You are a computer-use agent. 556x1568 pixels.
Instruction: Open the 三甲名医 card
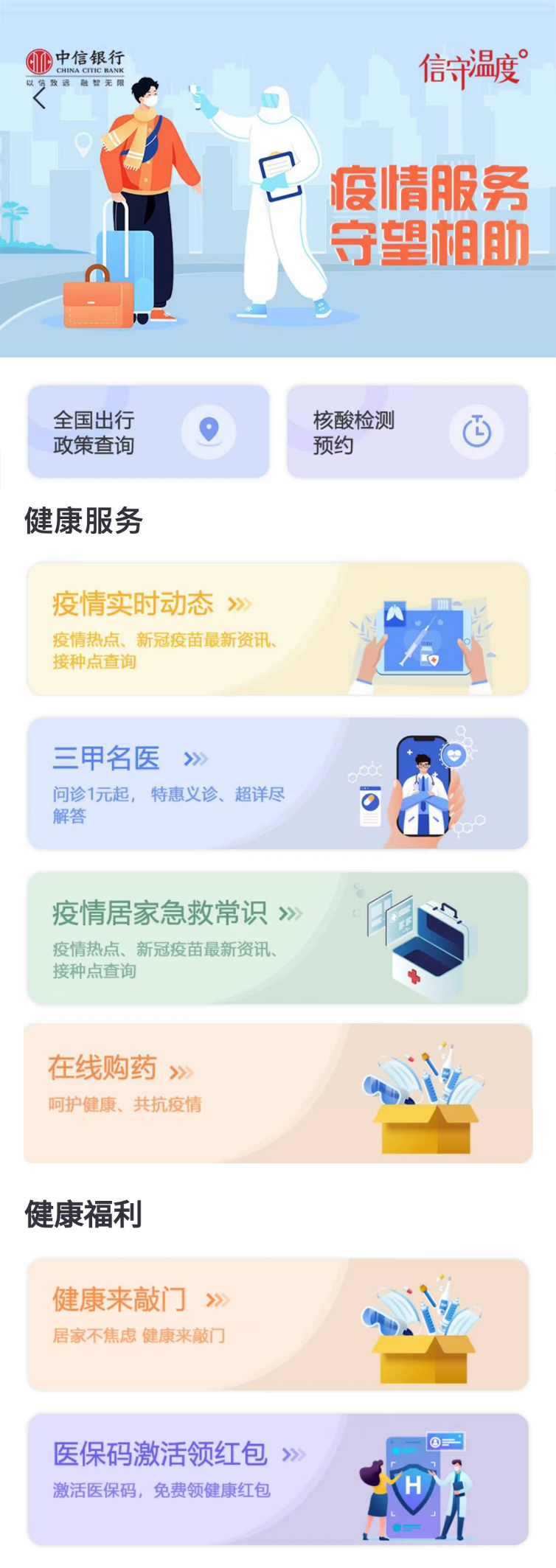click(x=277, y=784)
